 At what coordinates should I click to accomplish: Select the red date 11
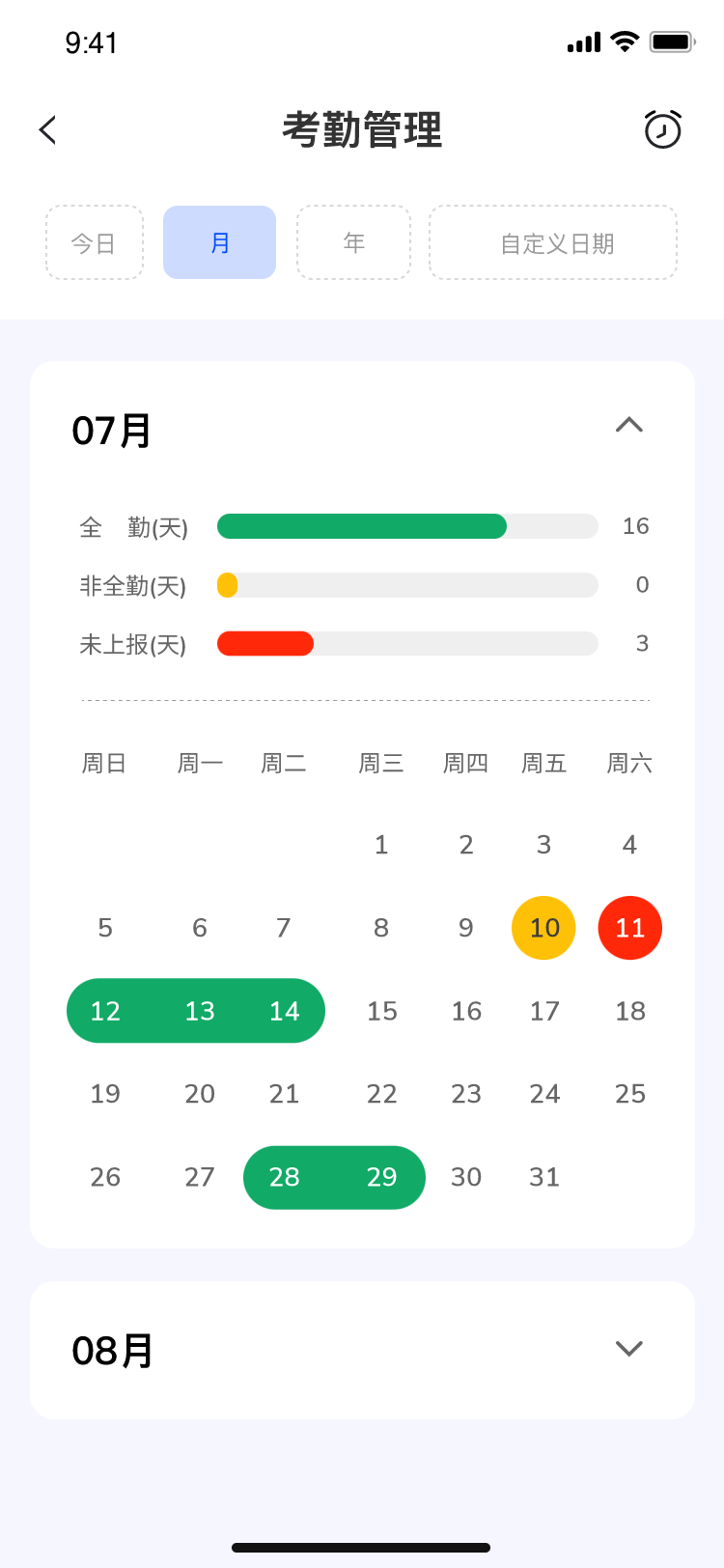point(630,928)
